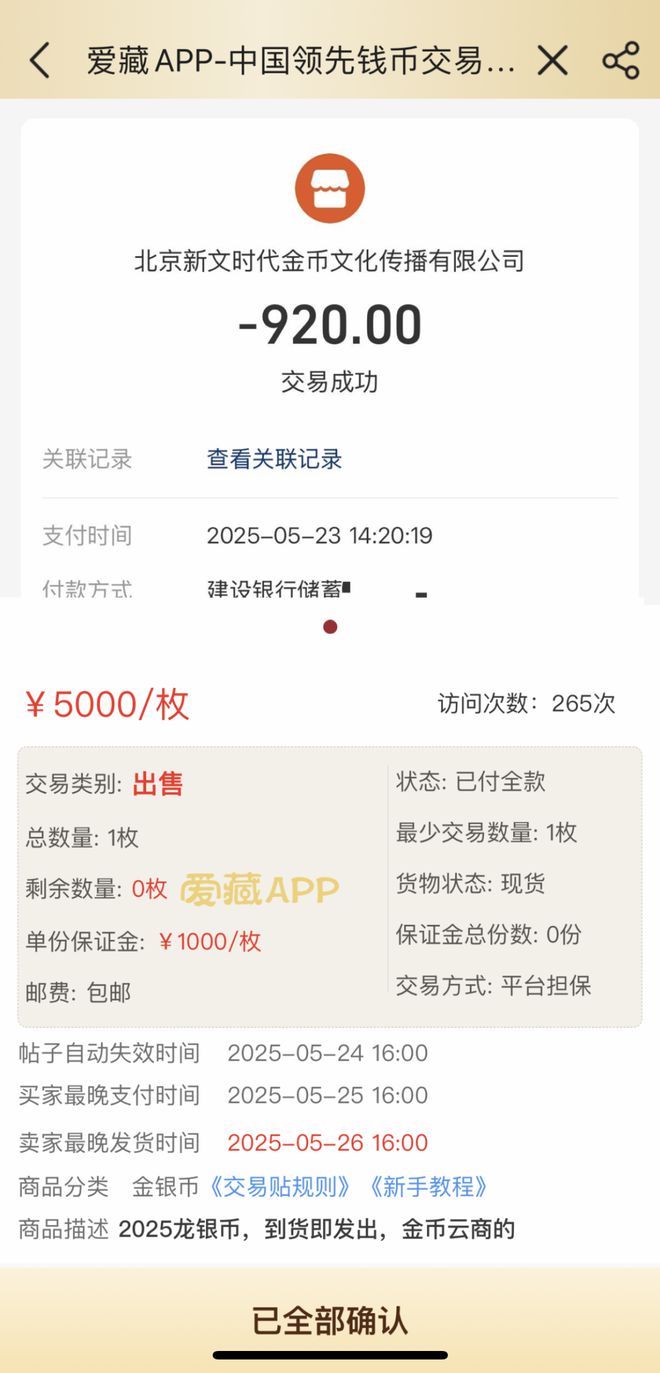
Task: Open 查看关联记录 link
Action: (274, 459)
